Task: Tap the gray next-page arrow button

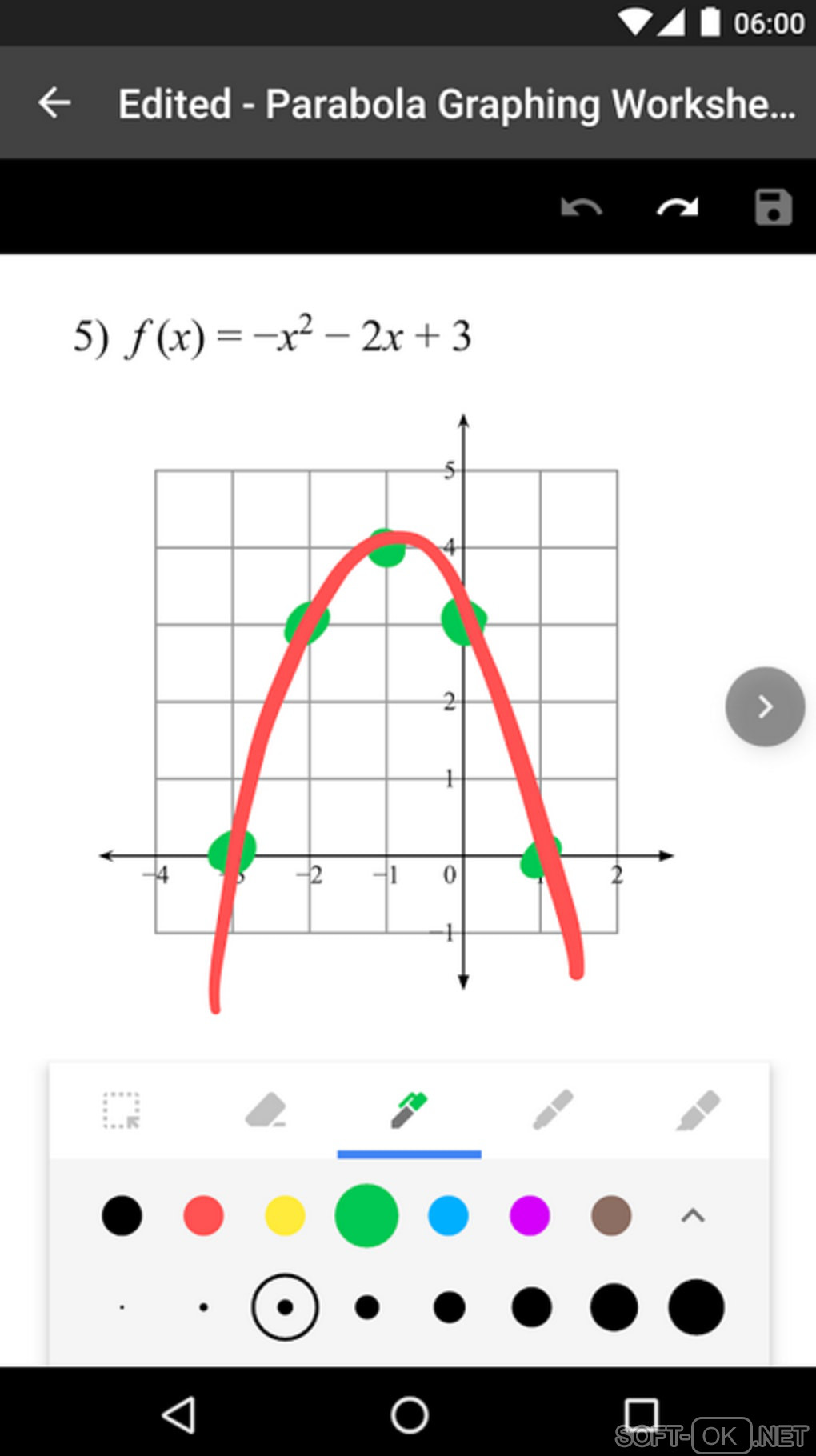Action: [765, 706]
